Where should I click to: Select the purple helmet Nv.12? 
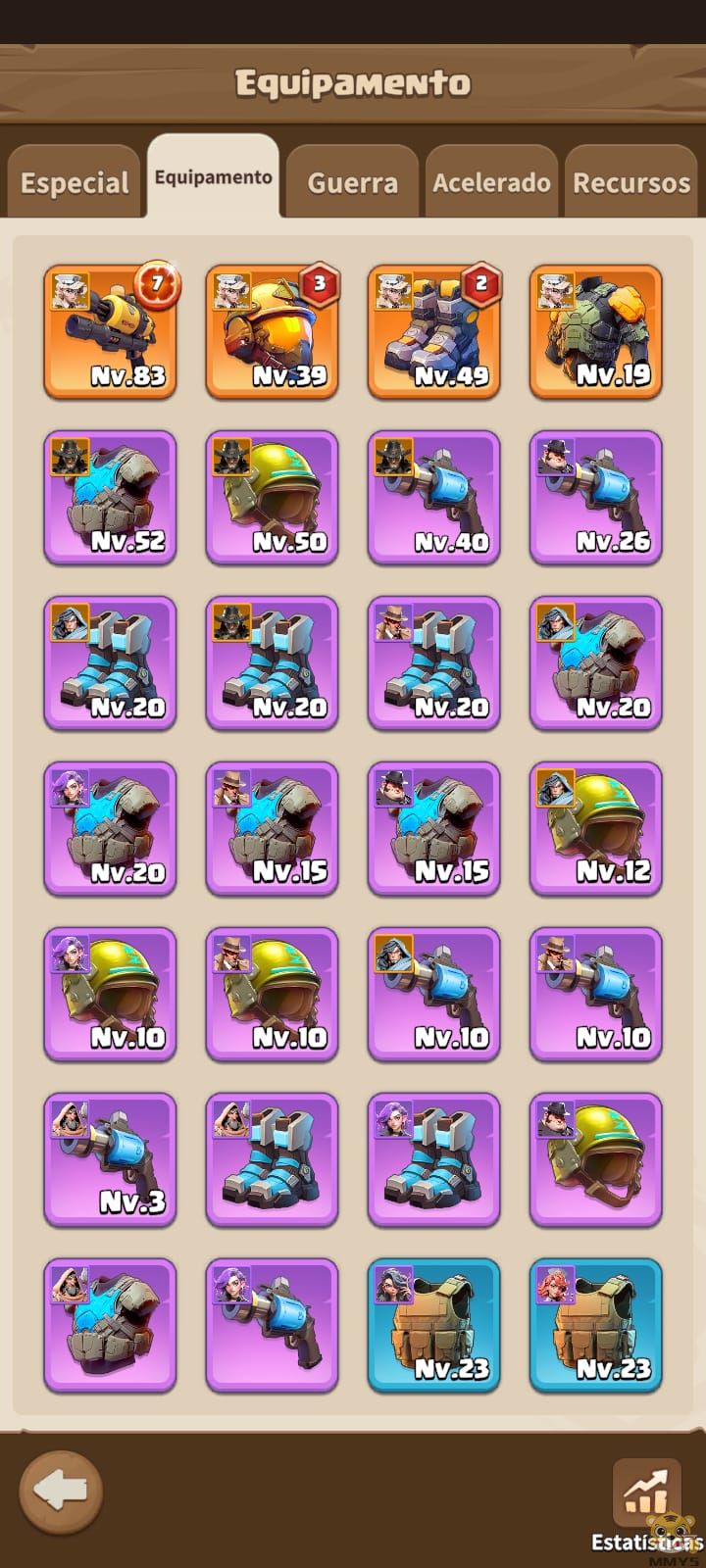coord(595,828)
